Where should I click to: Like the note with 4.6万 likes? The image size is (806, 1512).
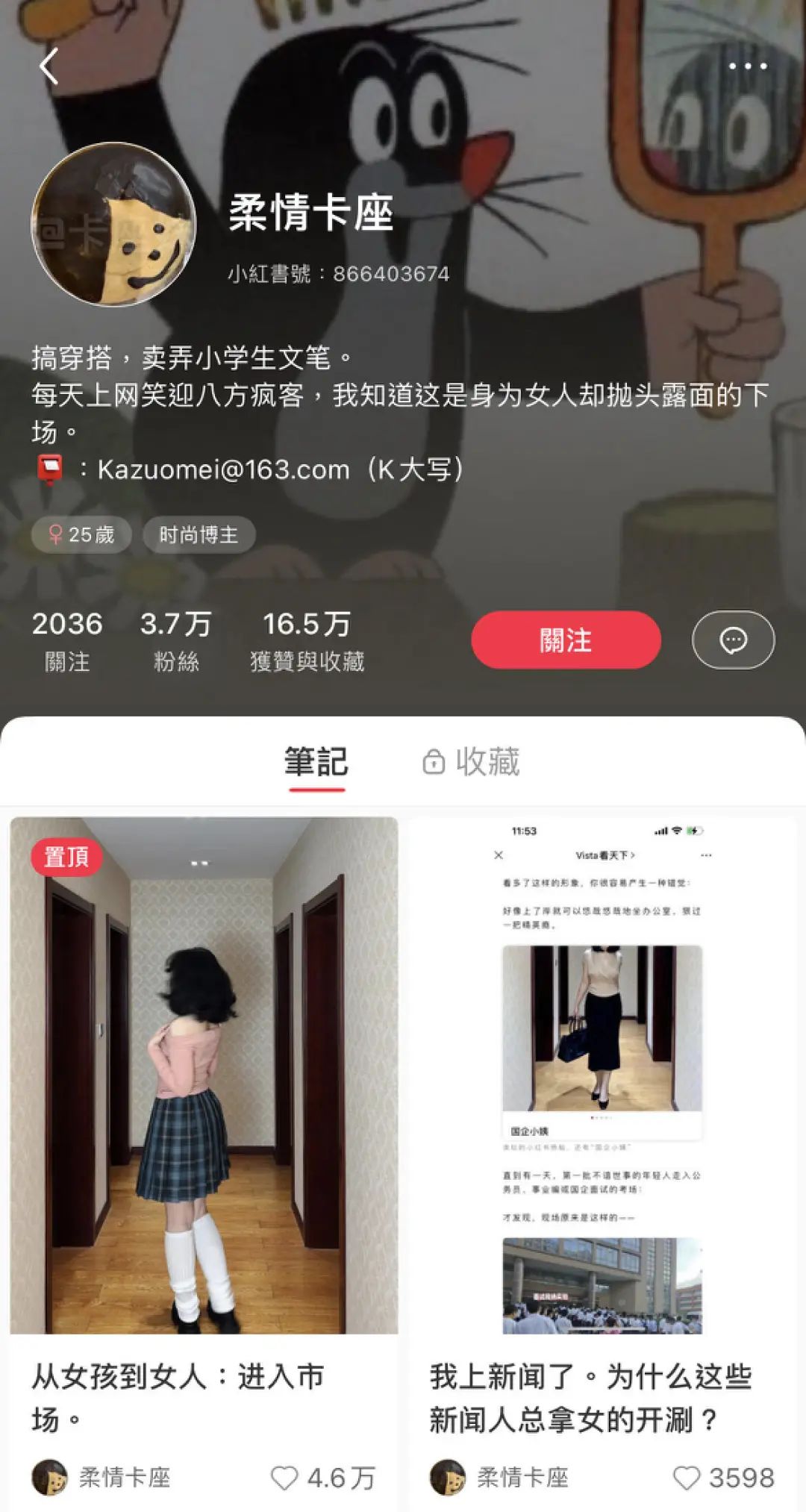pyautogui.click(x=284, y=1478)
